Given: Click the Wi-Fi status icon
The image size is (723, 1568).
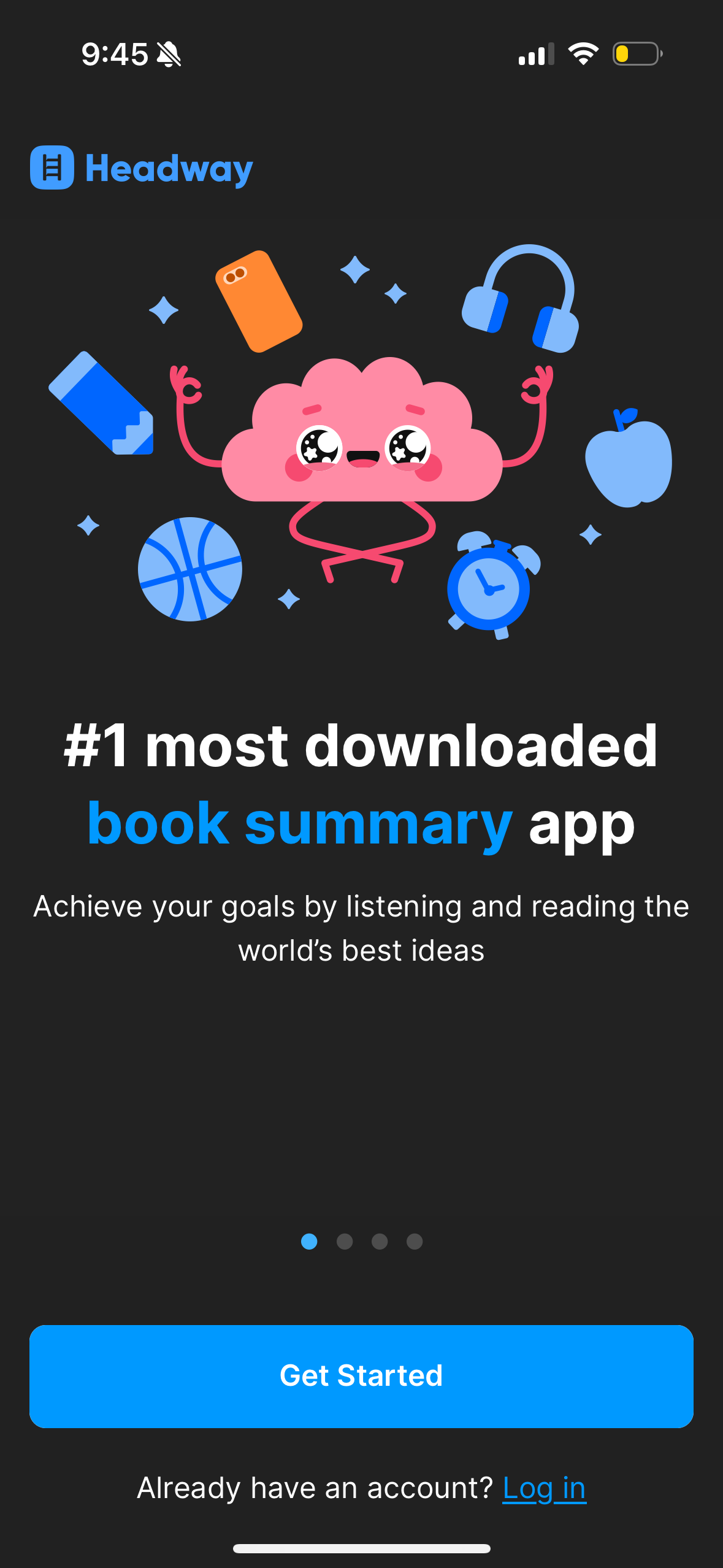Looking at the screenshot, I should (581, 54).
